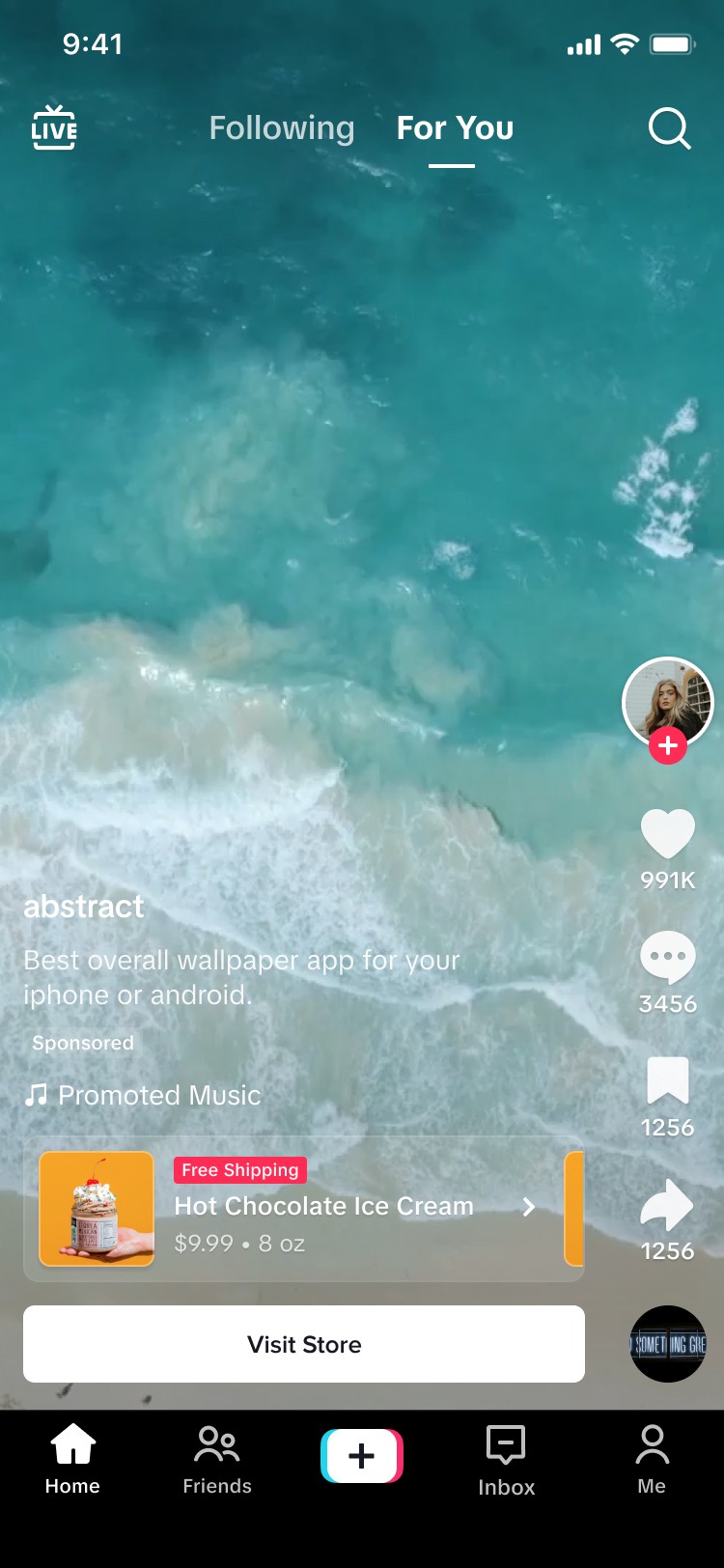The image size is (724, 1568).
Task: Open Hot Chocolate Ice Cream product card
Action: pyautogui.click(x=303, y=1209)
